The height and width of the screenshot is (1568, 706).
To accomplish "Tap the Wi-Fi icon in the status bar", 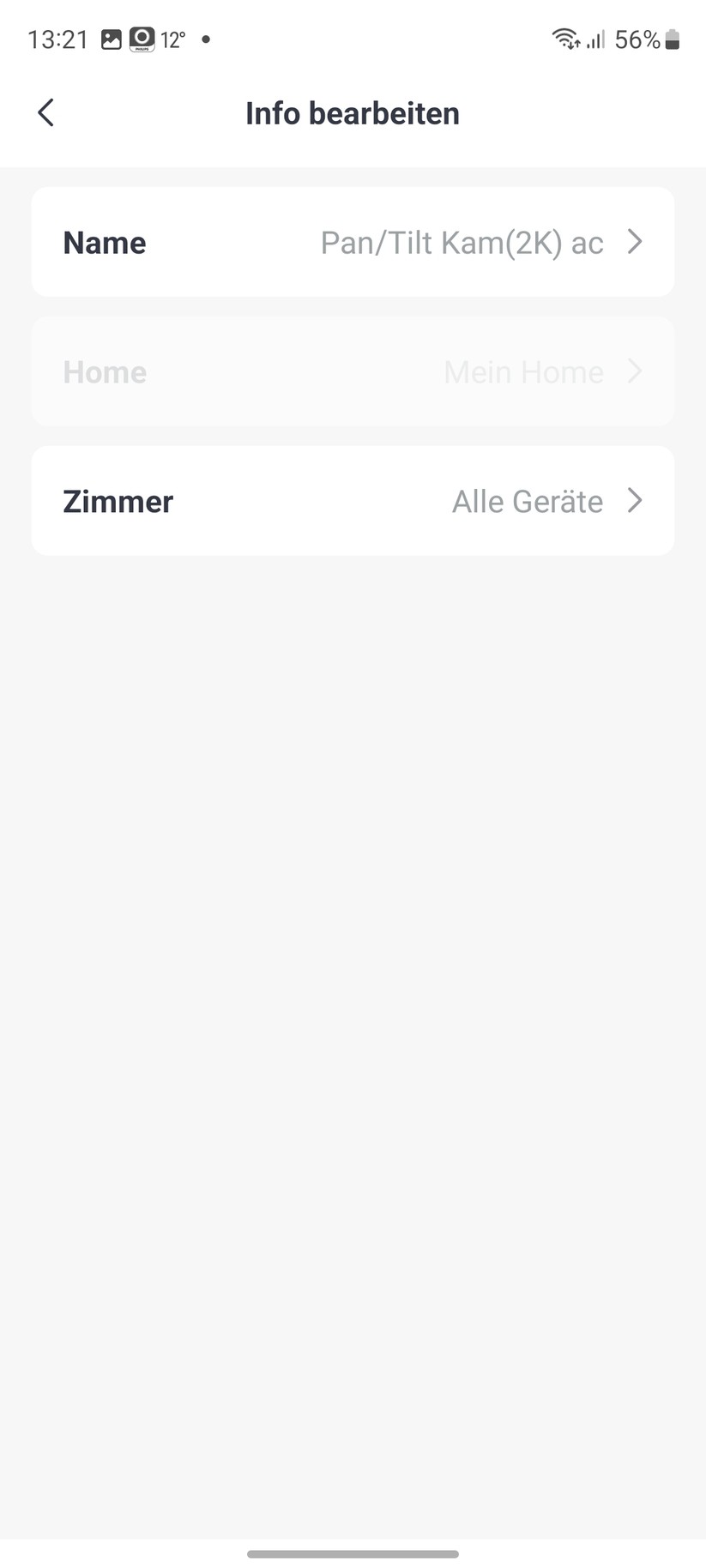I will [x=564, y=39].
